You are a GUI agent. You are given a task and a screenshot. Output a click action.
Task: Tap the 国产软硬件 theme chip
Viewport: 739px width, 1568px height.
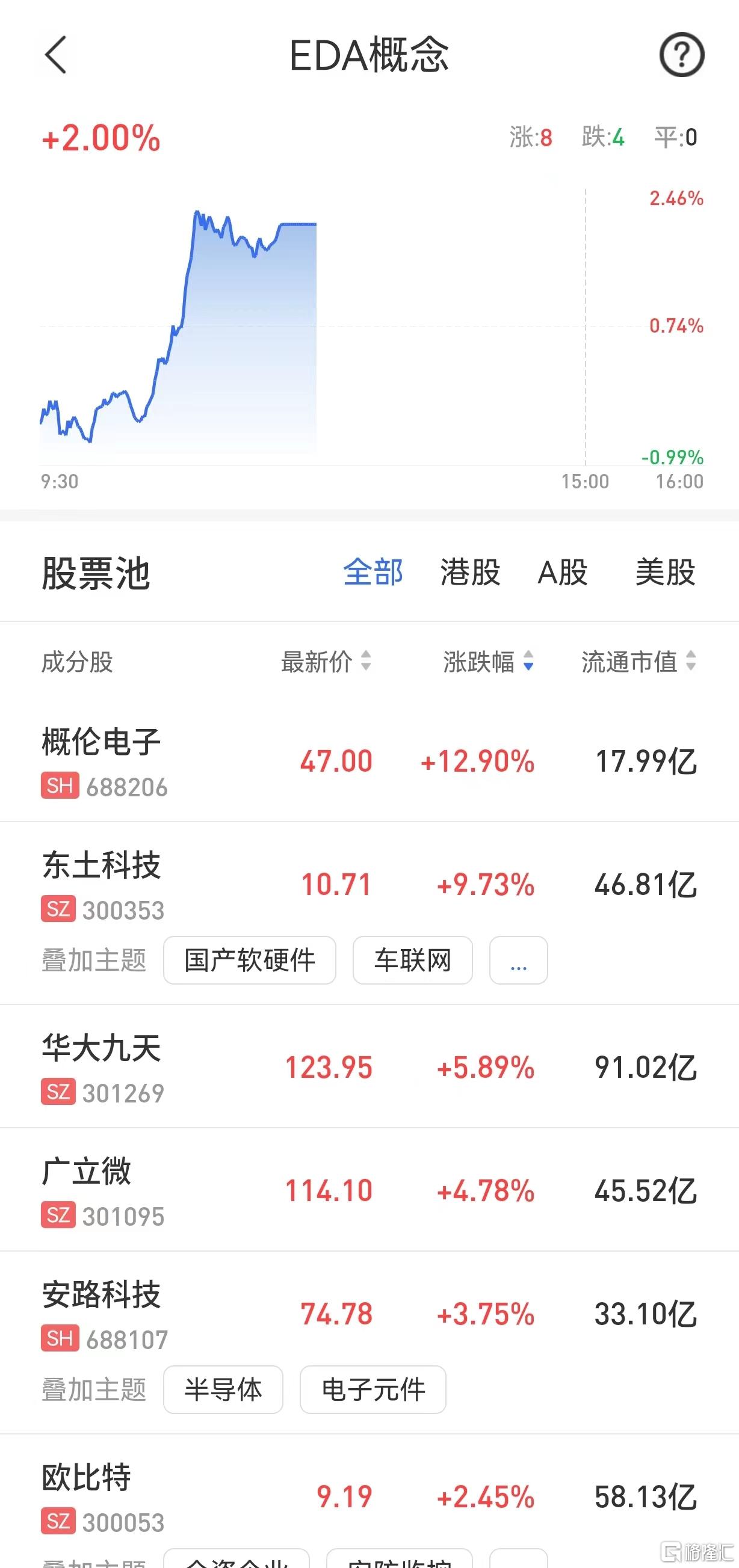[x=250, y=961]
